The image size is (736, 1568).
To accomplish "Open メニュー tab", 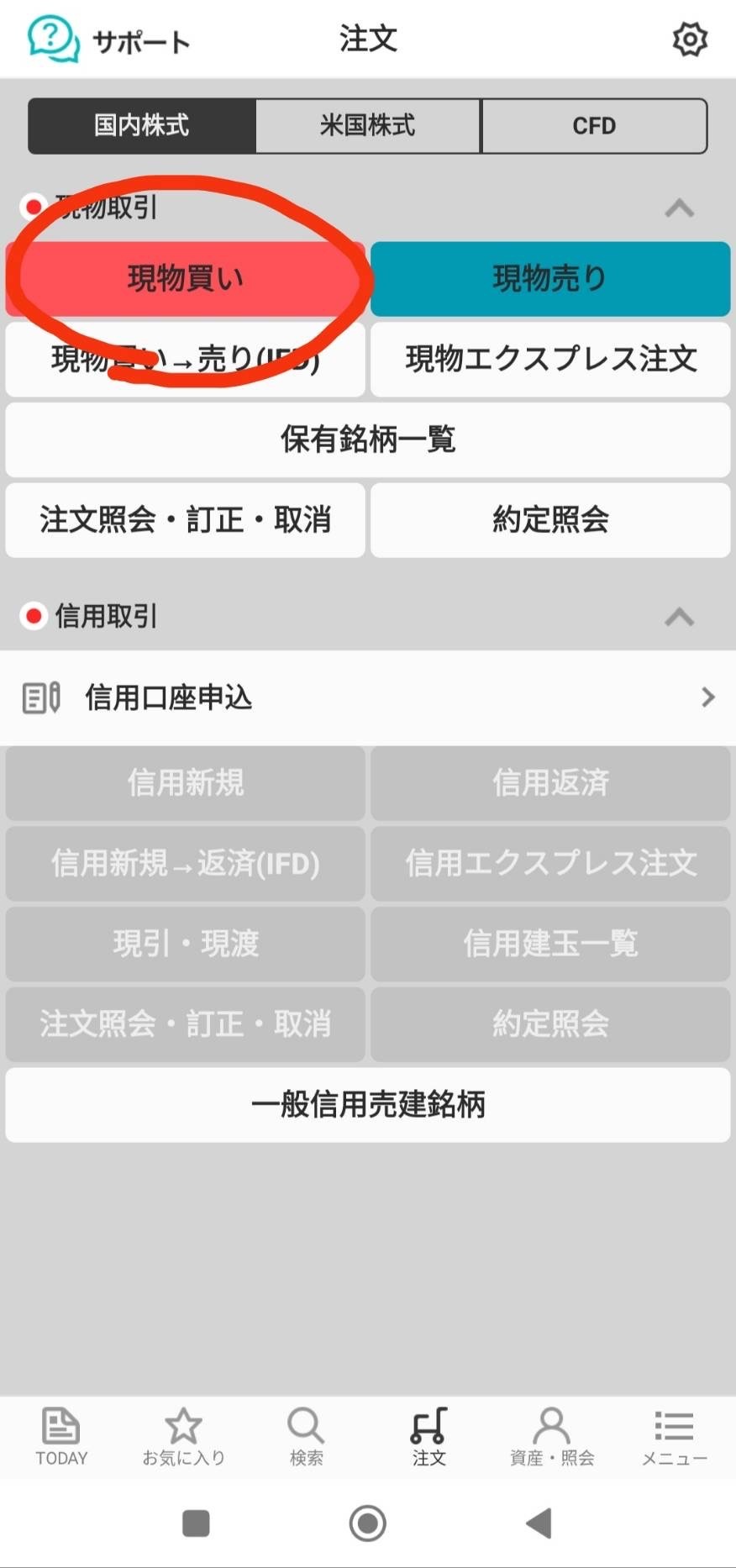I will 674,1437.
